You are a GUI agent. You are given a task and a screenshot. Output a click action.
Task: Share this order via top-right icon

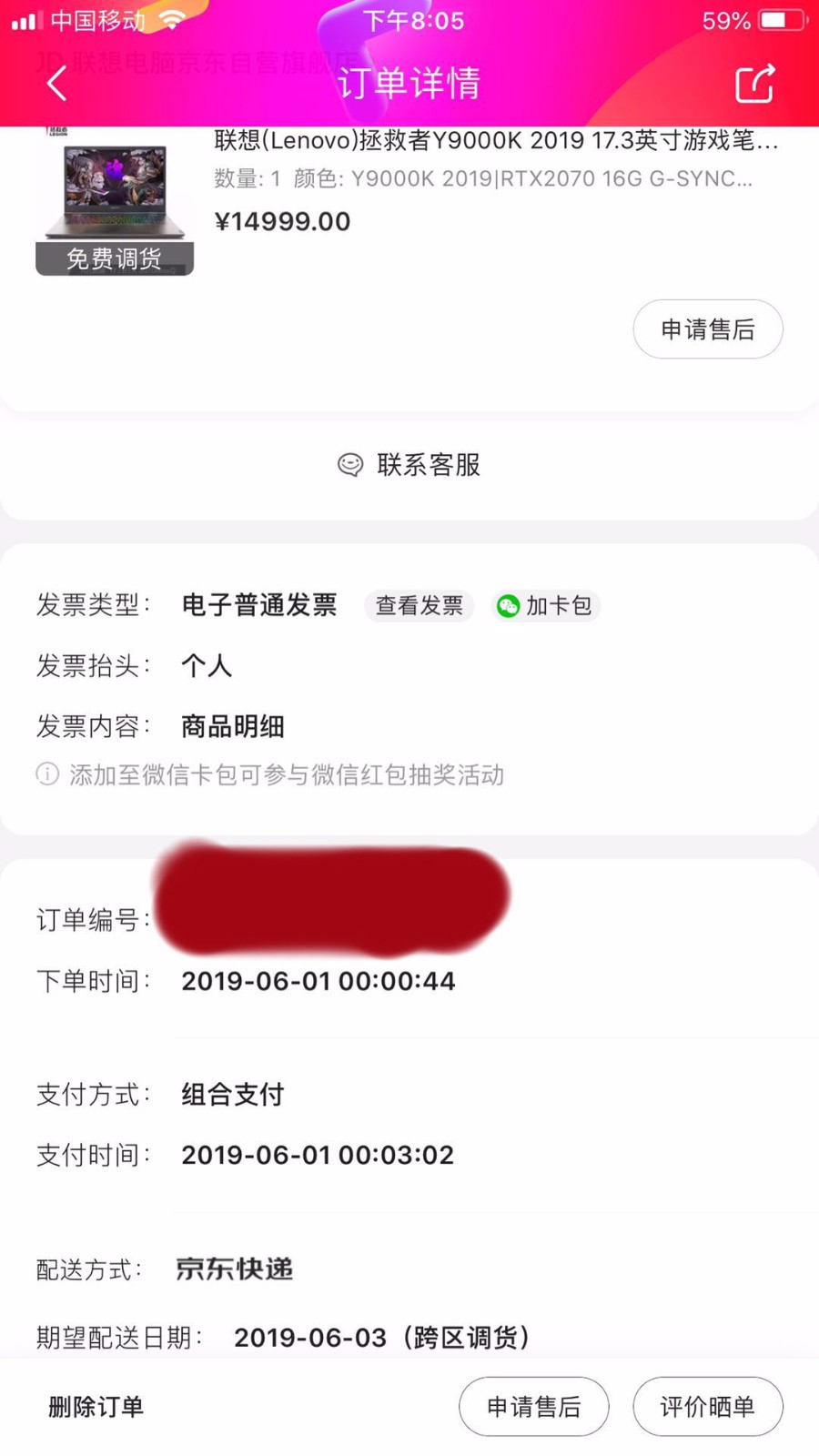(x=754, y=84)
